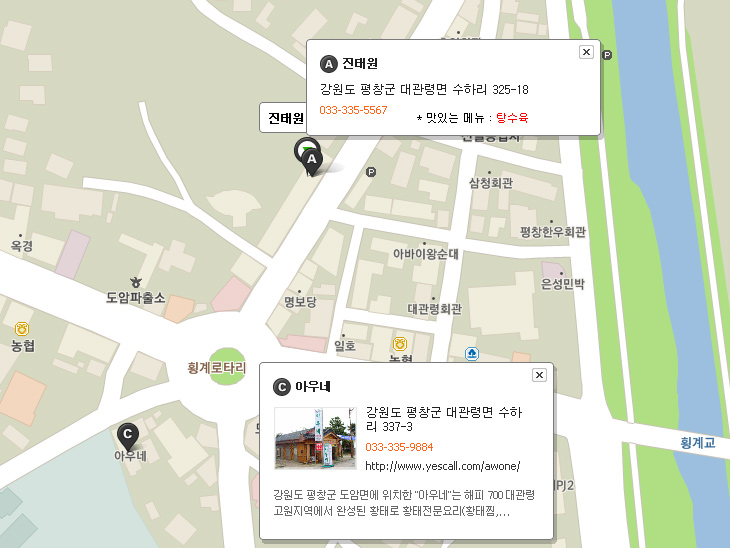The height and width of the screenshot is (548, 730).
Task: Call 진태원 at 033-335-5567
Action: point(353,109)
